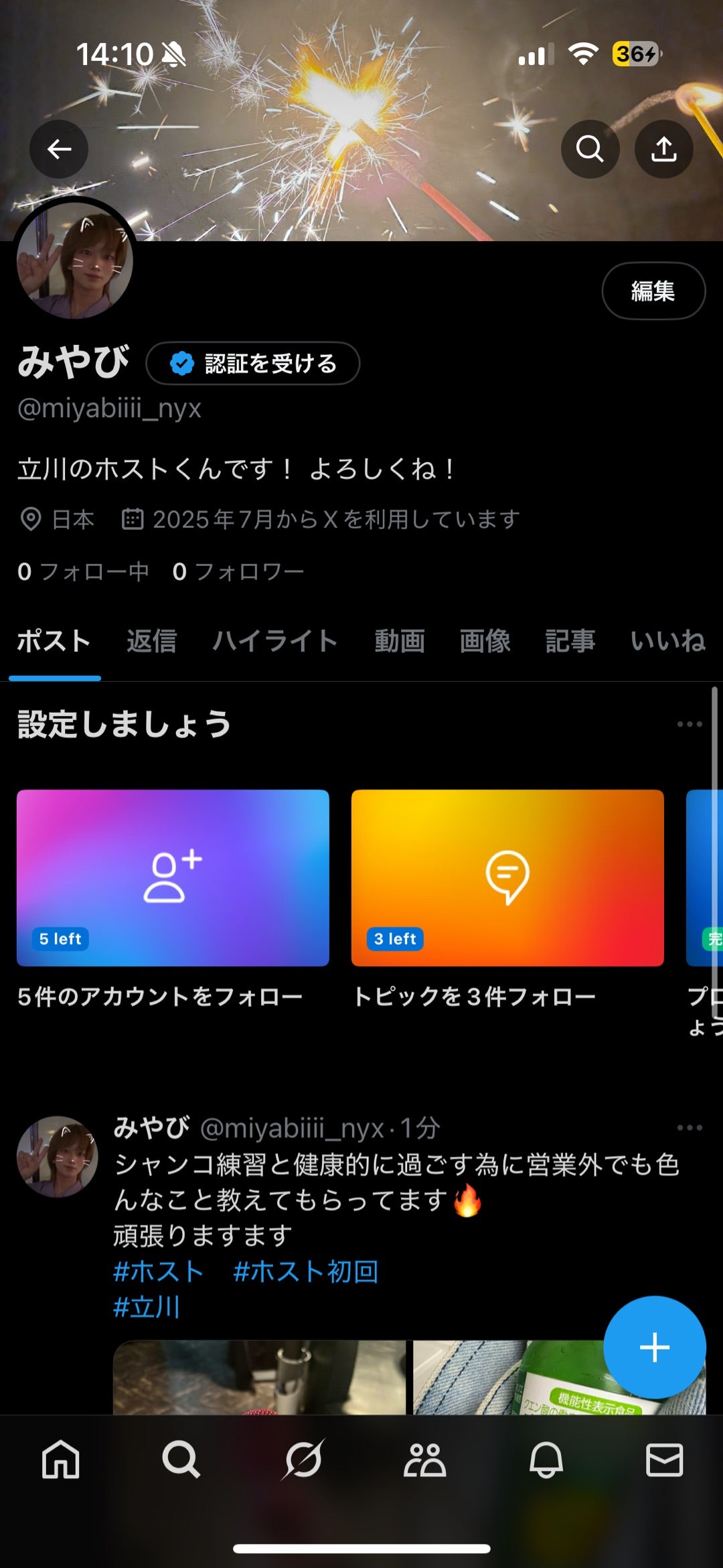
Task: Open the 0 フォロワー followers list
Action: pyautogui.click(x=238, y=571)
